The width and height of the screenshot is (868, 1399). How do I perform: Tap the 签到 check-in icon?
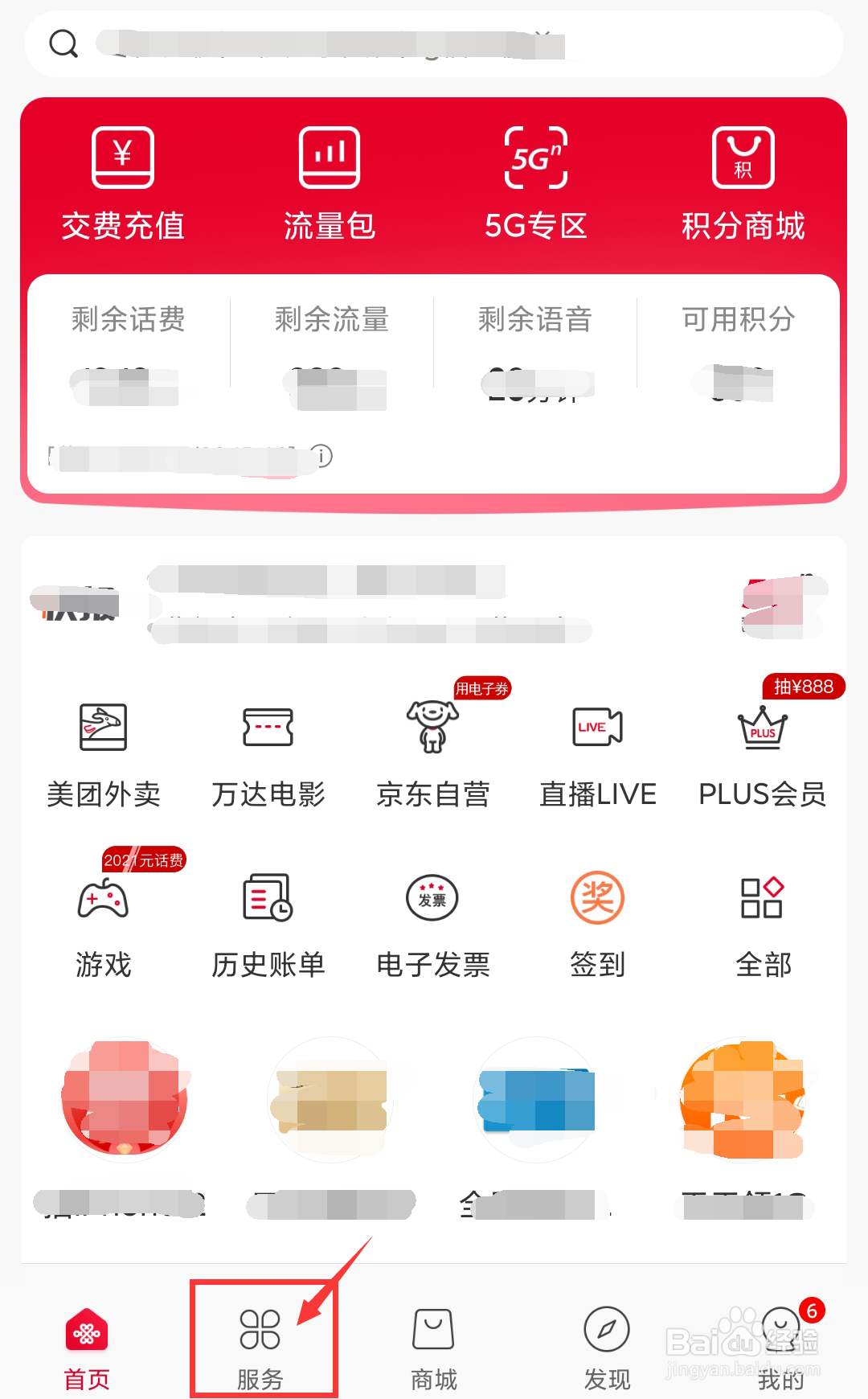coord(597,925)
